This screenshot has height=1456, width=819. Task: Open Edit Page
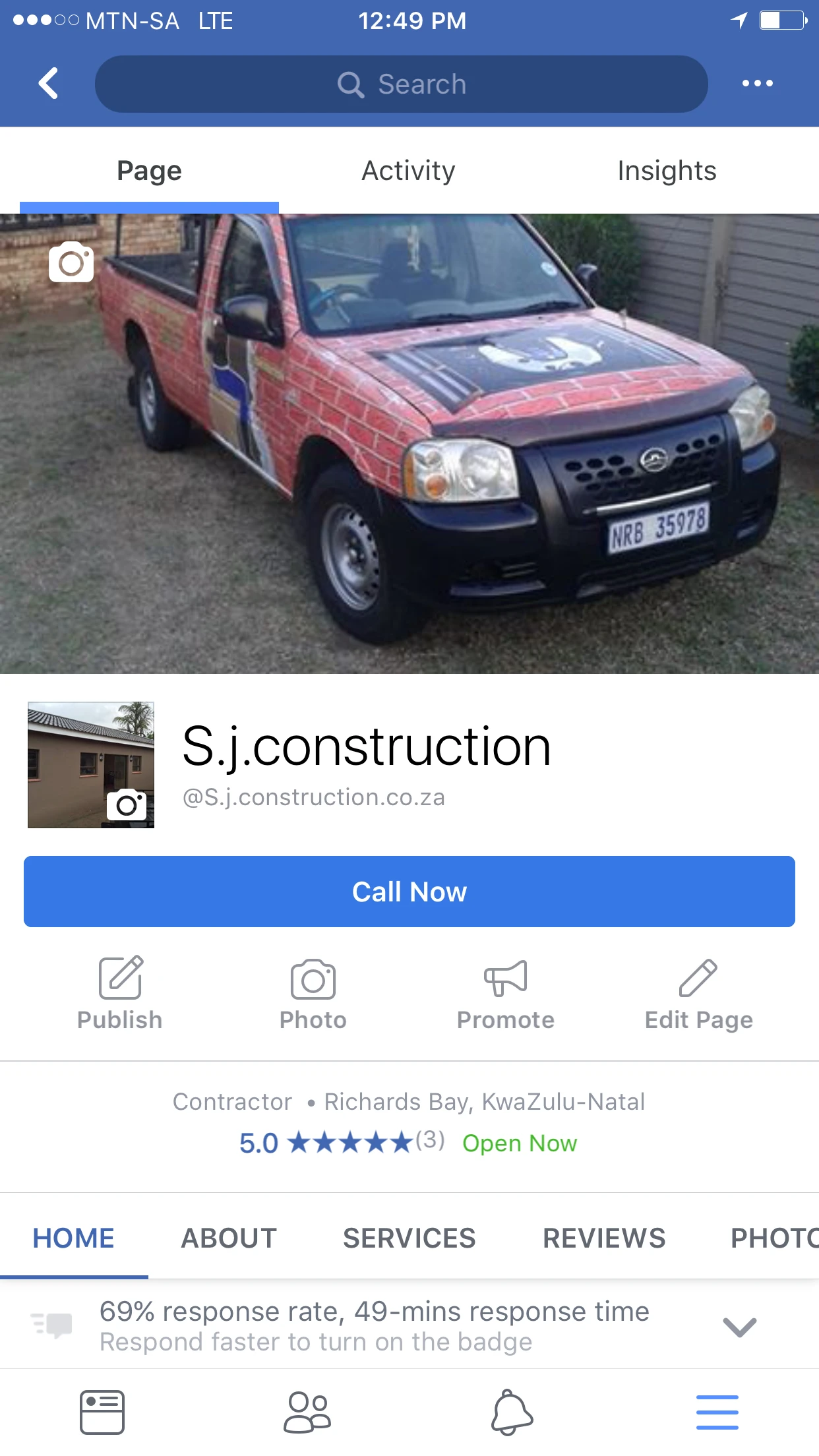tap(698, 993)
